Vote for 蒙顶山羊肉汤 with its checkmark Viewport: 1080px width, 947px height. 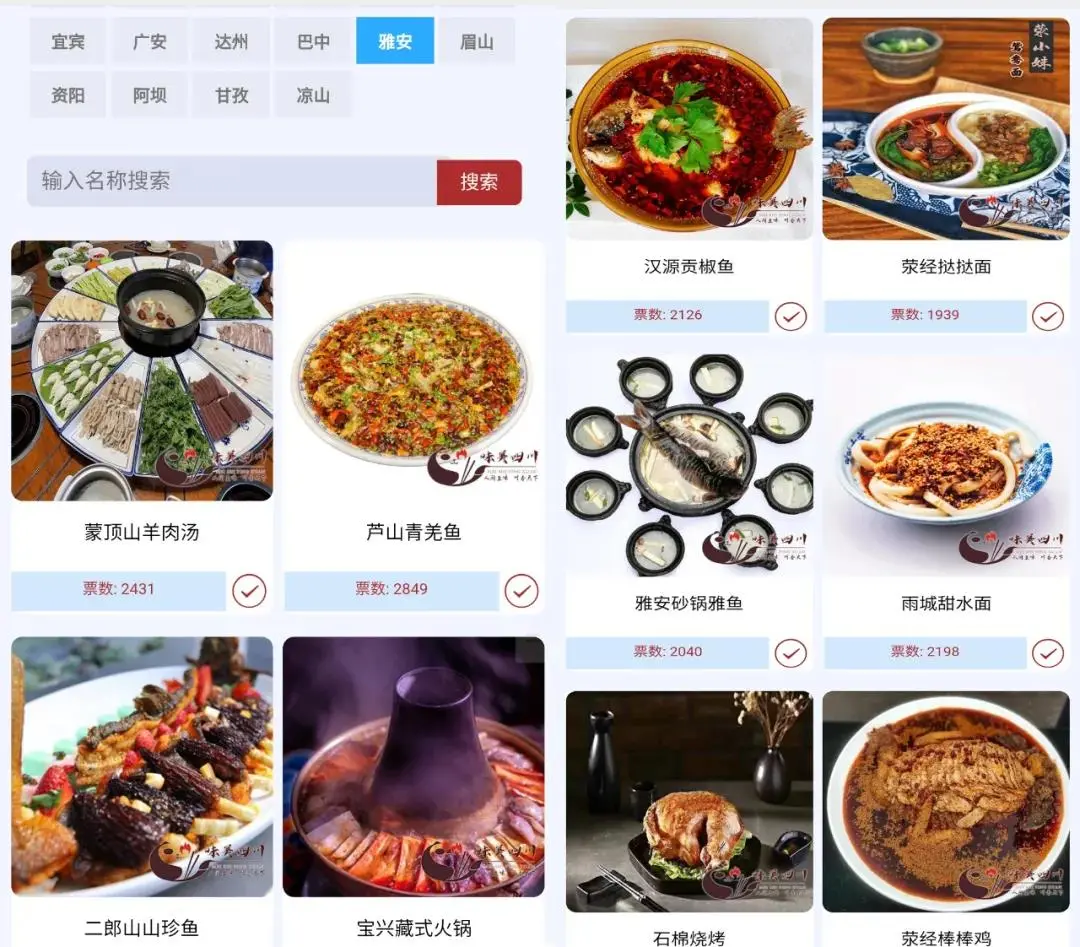[249, 591]
